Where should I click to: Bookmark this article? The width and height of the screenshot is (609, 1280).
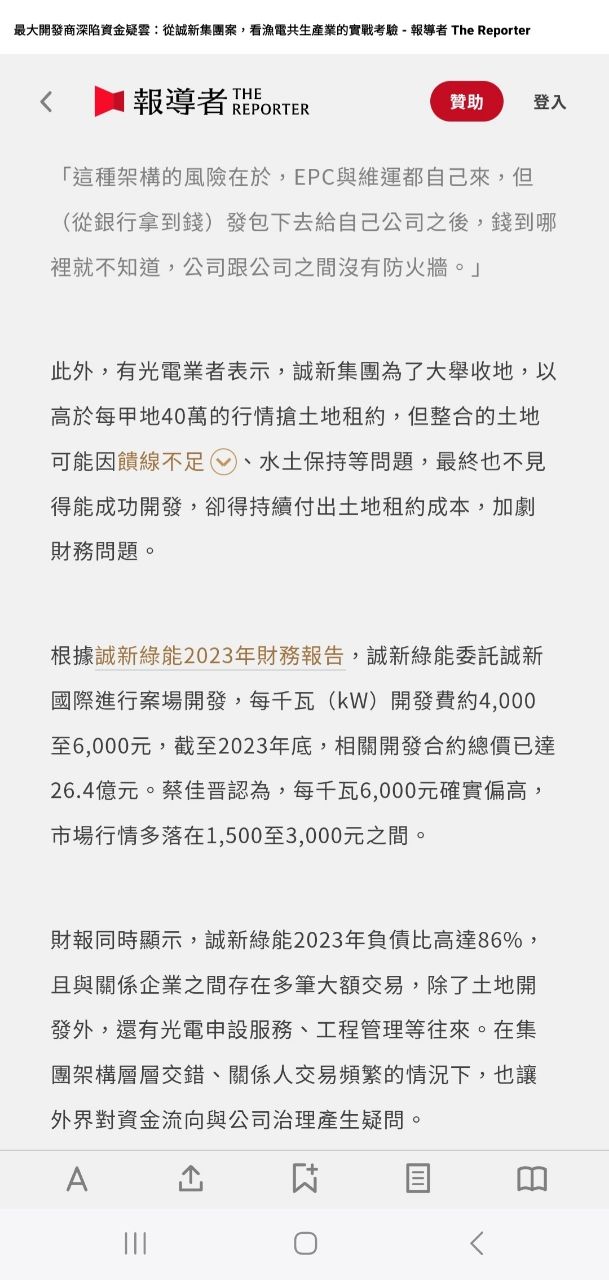pyautogui.click(x=304, y=1179)
